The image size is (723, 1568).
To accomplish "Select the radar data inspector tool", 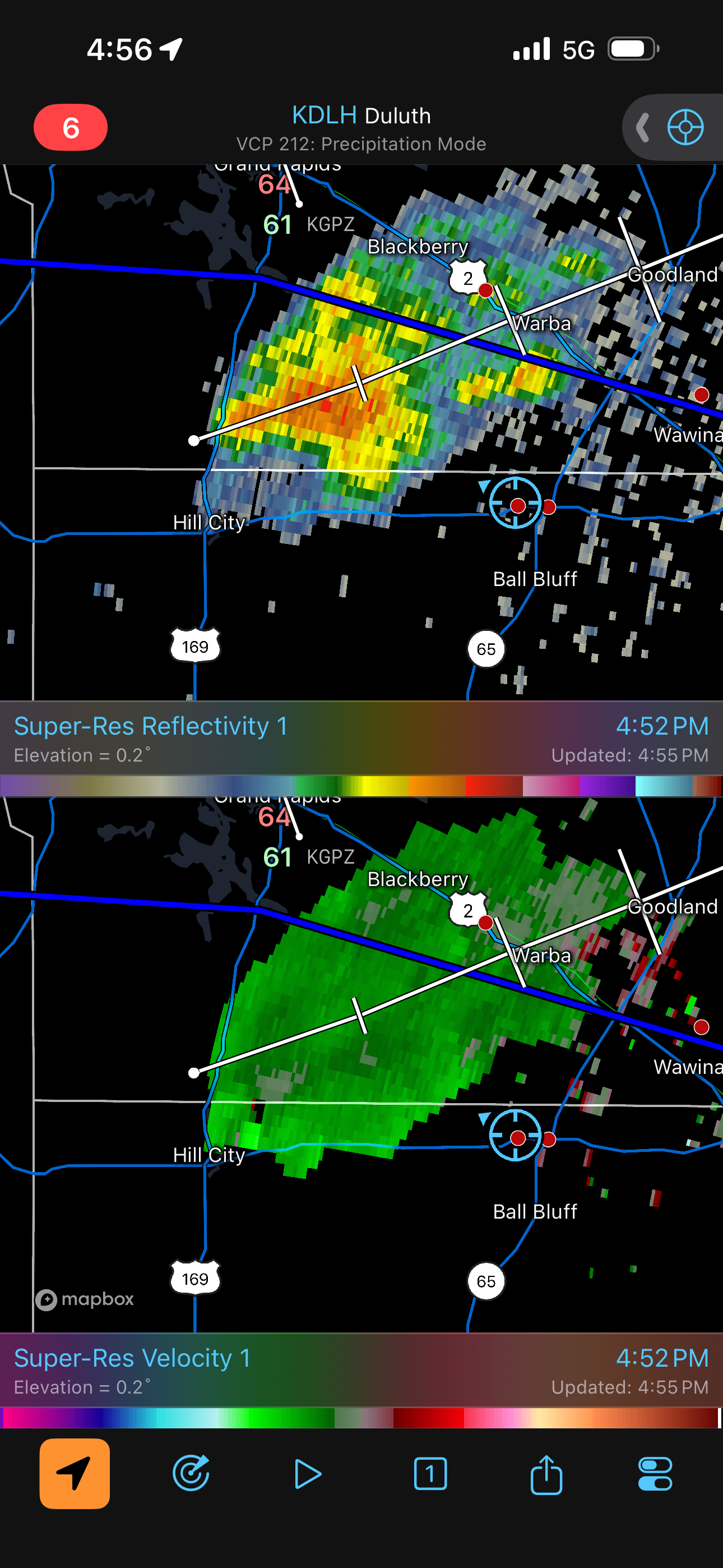I will [192, 1474].
